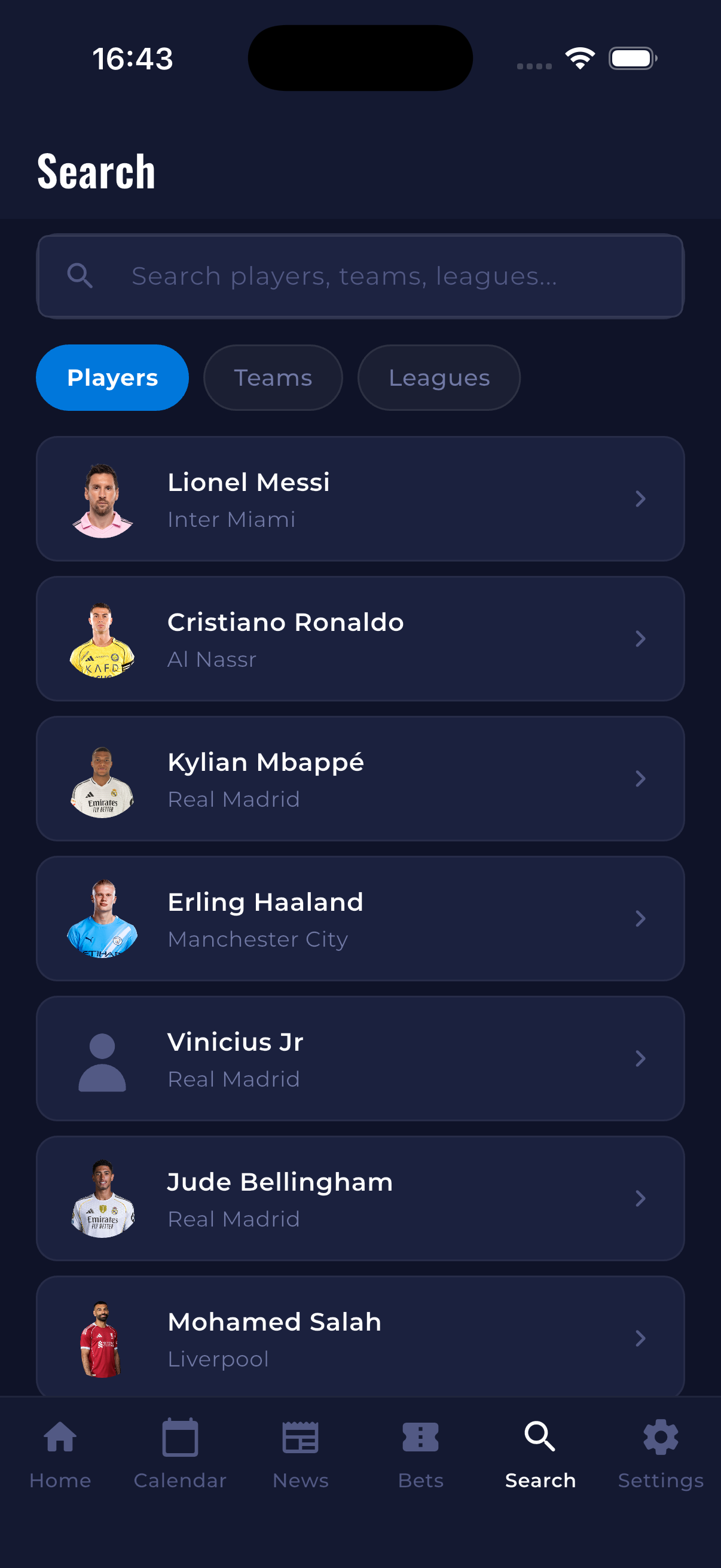The width and height of the screenshot is (721, 1568).
Task: Click the search input field
Action: pos(362,276)
